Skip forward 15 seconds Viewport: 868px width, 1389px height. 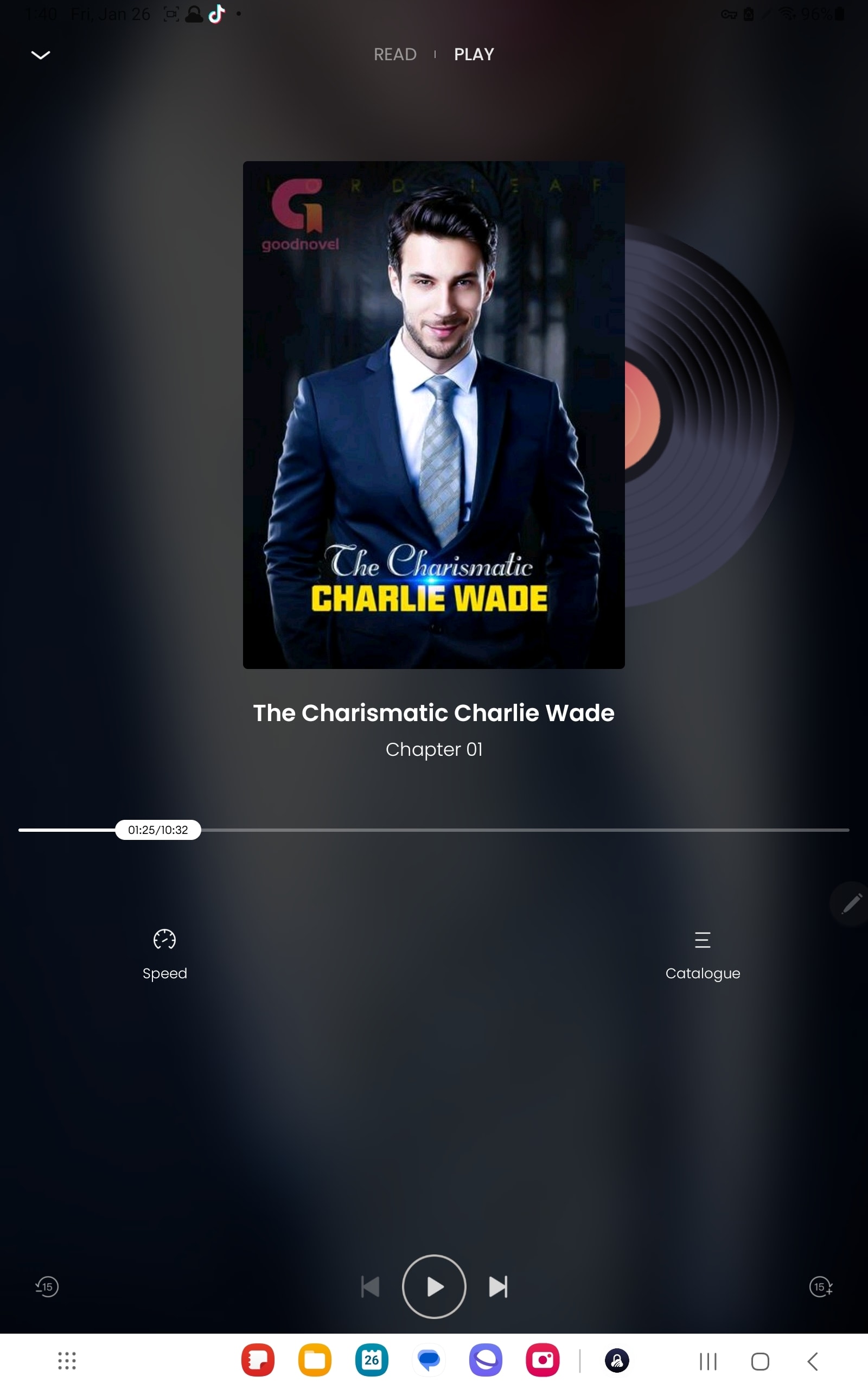[821, 1287]
